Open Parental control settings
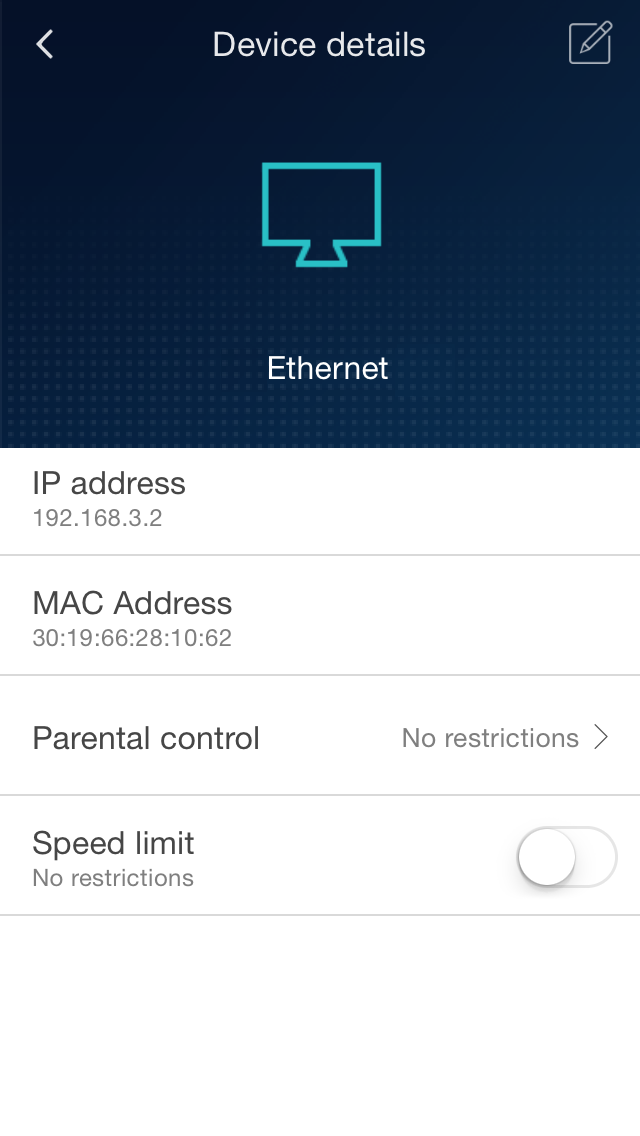 click(x=320, y=738)
